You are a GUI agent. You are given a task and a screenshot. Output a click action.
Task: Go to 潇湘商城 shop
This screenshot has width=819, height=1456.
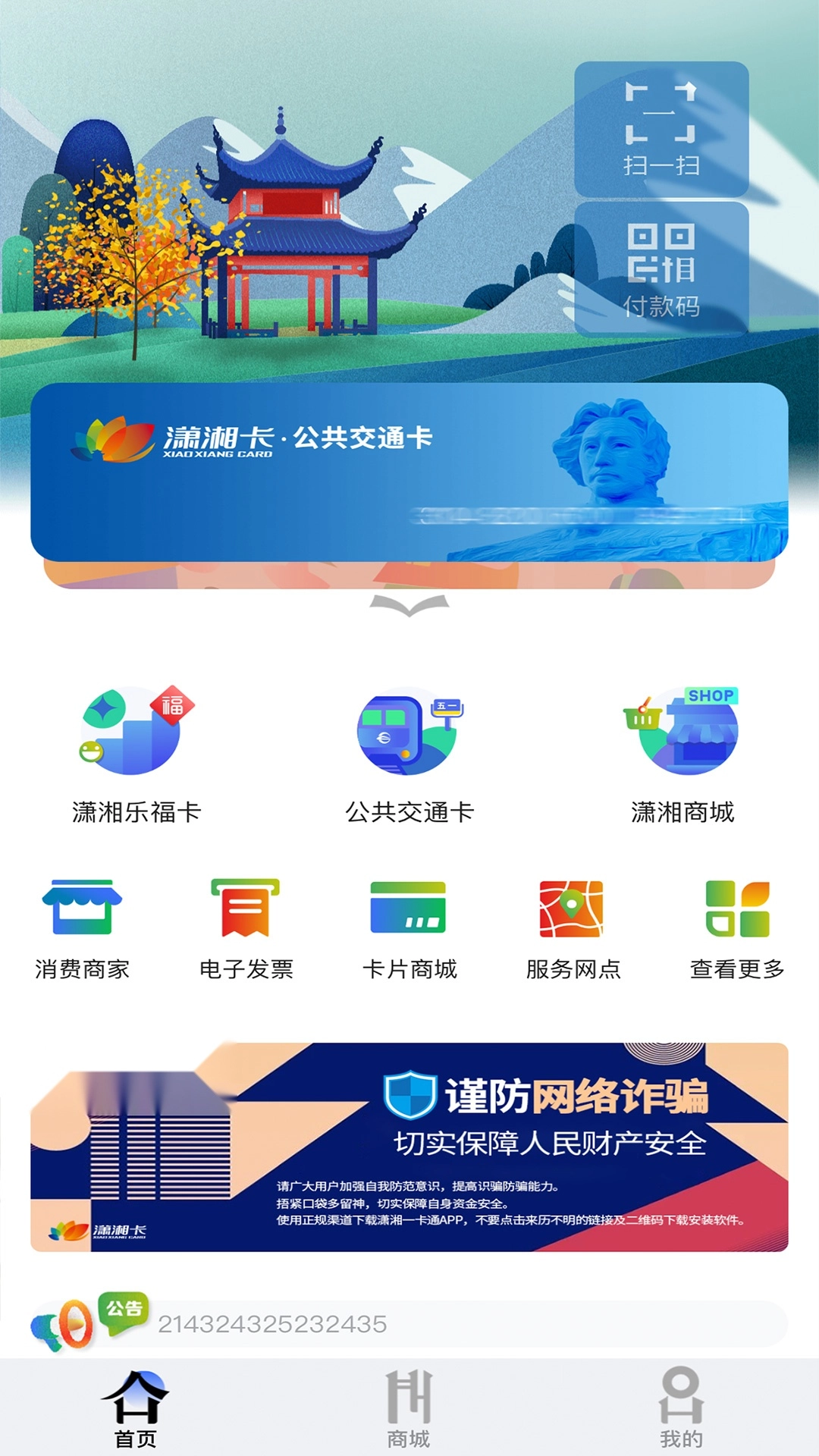[682, 755]
